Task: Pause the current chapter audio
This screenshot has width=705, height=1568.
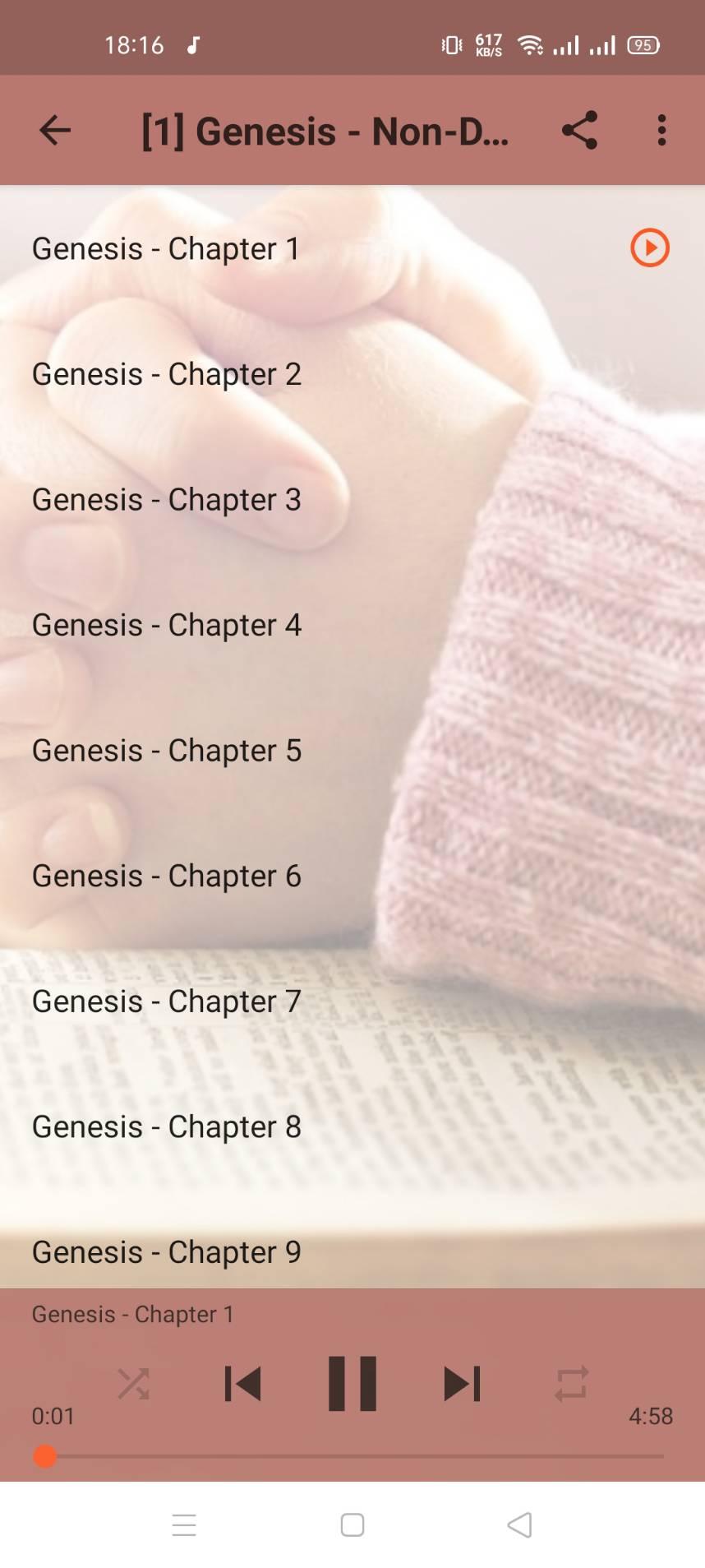Action: coord(352,1383)
